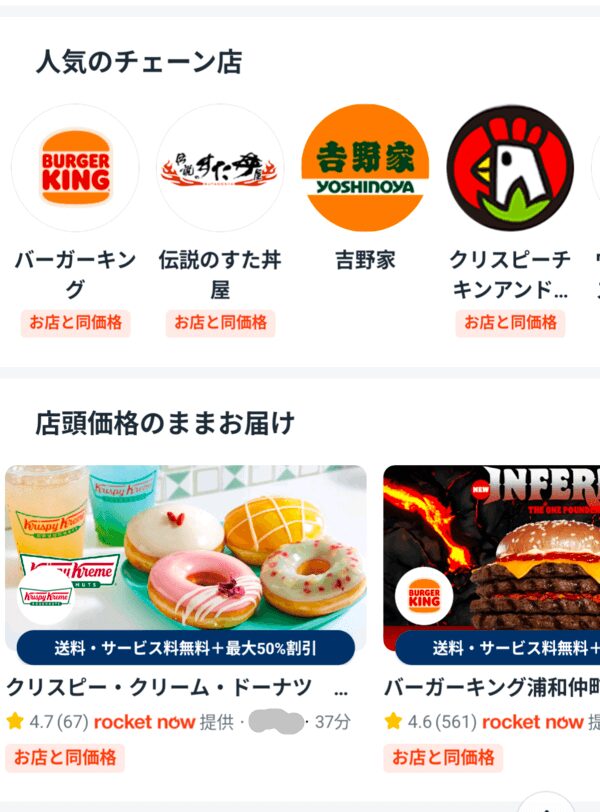Select 伝説のすた丼屋 chain
Screen dimensions: 600x812
point(220,169)
